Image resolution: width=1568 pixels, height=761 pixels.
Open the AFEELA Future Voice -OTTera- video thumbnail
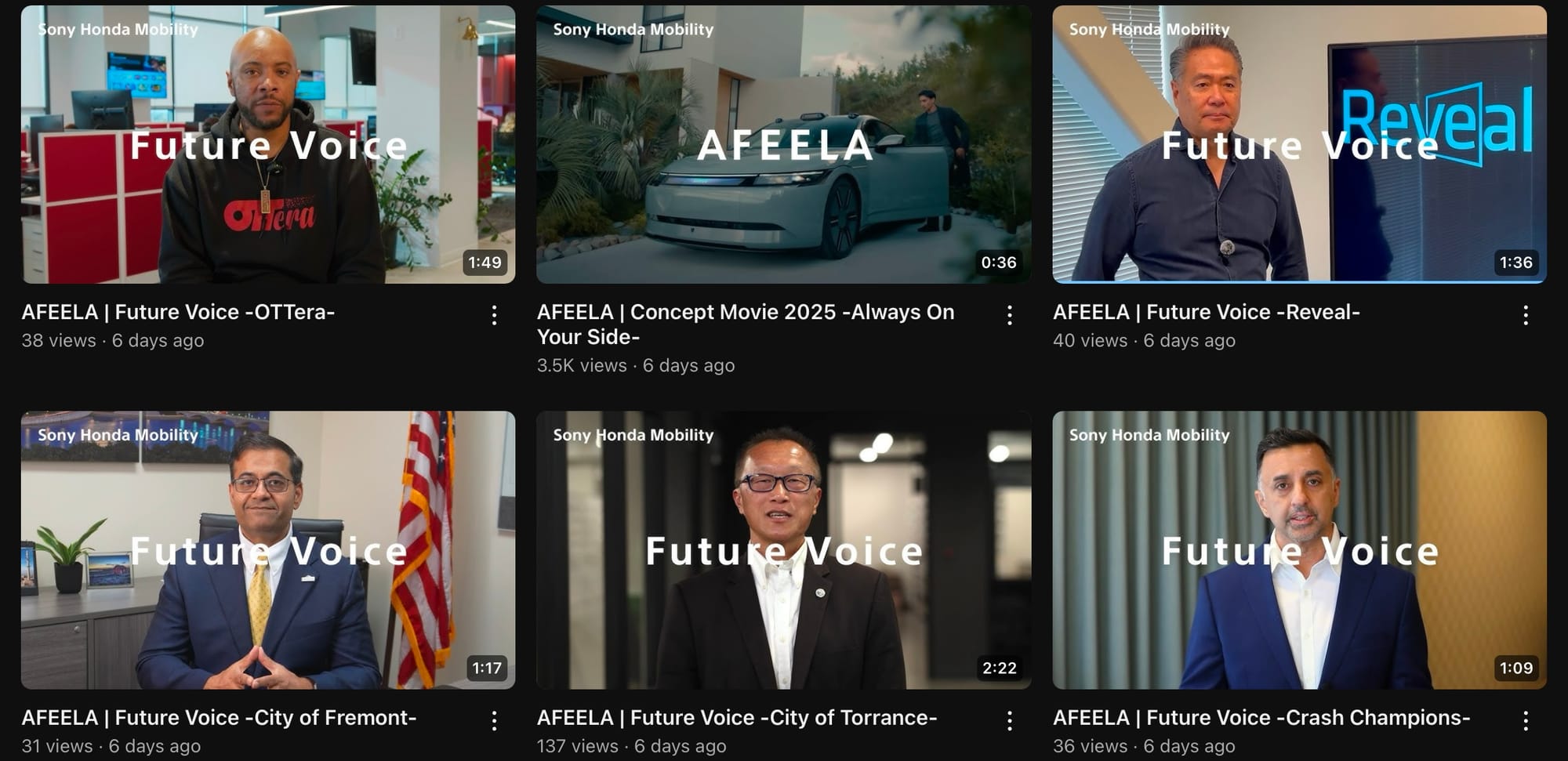tap(268, 144)
